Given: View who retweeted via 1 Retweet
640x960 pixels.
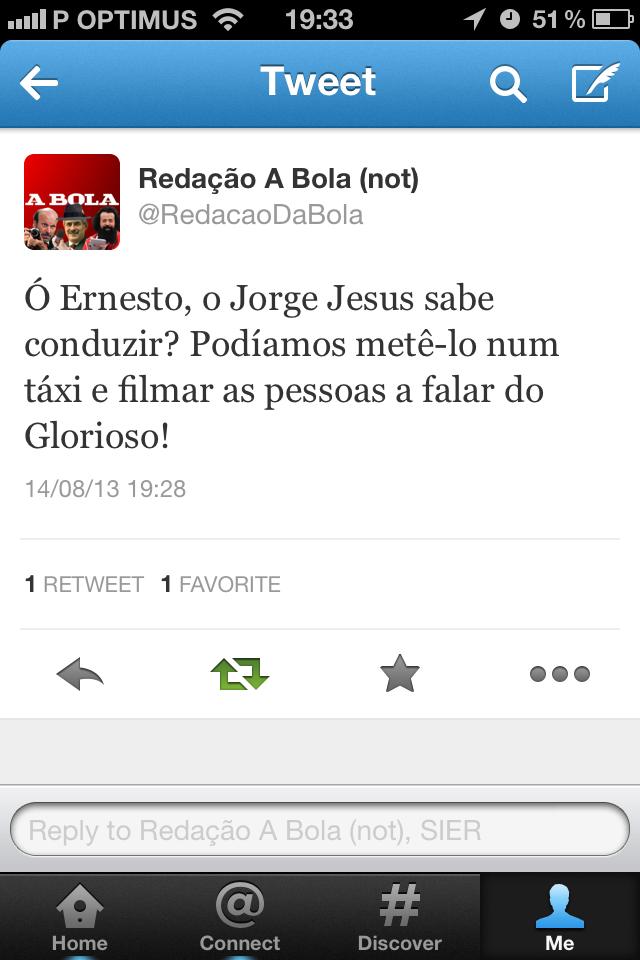Looking at the screenshot, I should click(x=85, y=584).
